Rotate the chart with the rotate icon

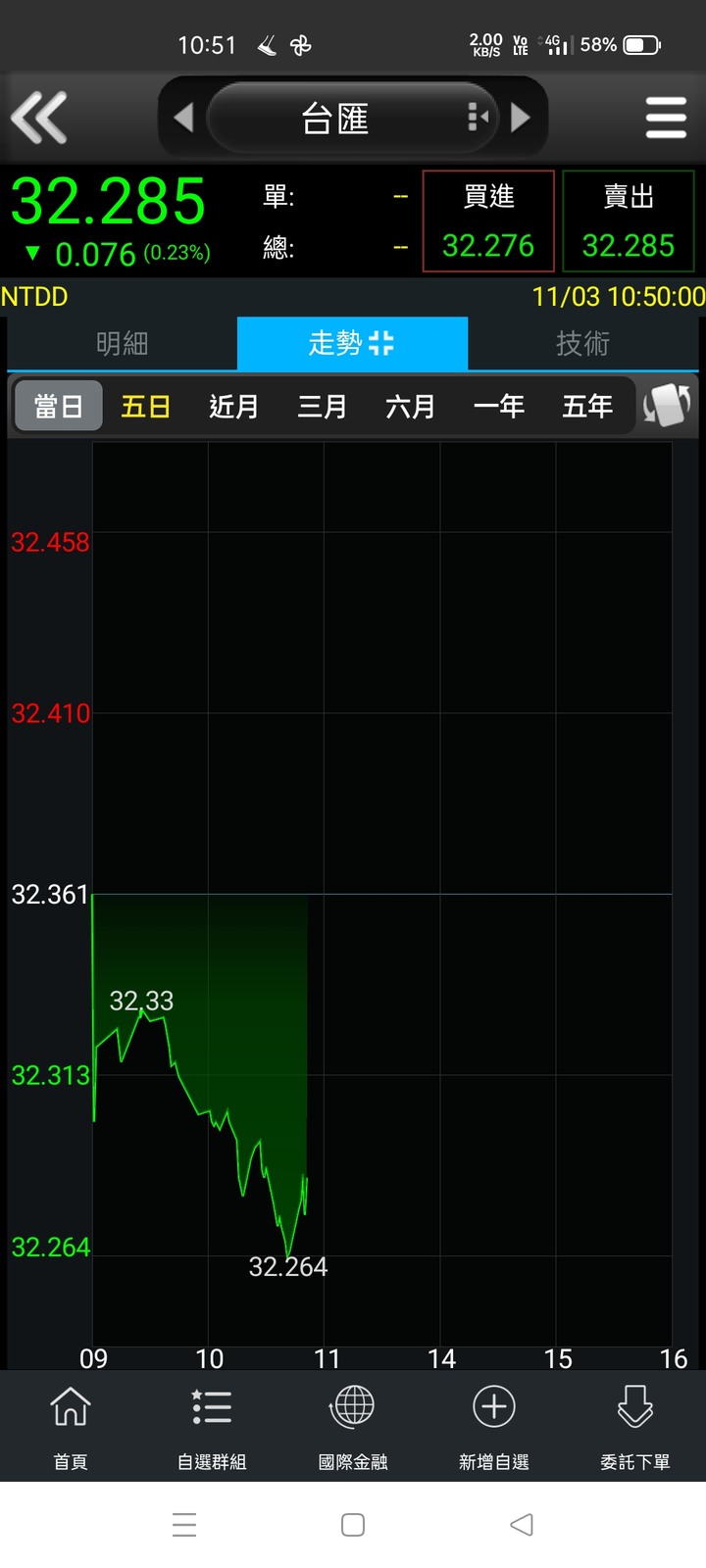[667, 406]
